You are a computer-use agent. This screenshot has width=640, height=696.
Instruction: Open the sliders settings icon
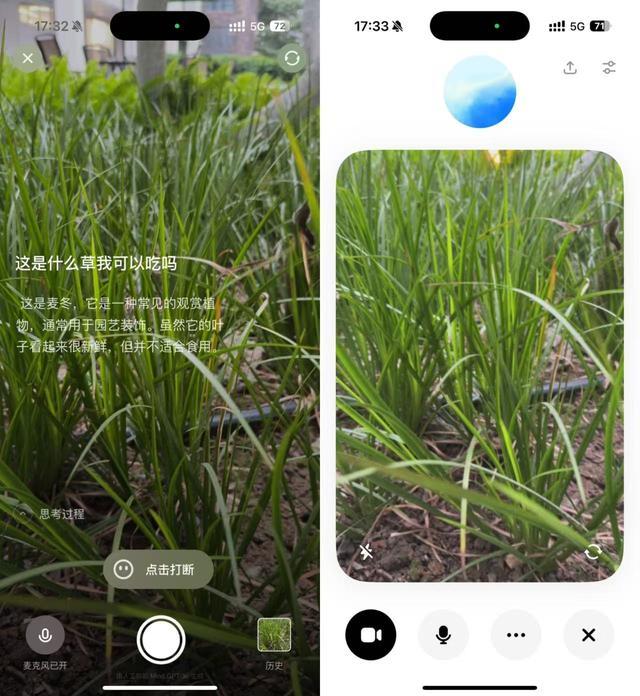click(609, 68)
